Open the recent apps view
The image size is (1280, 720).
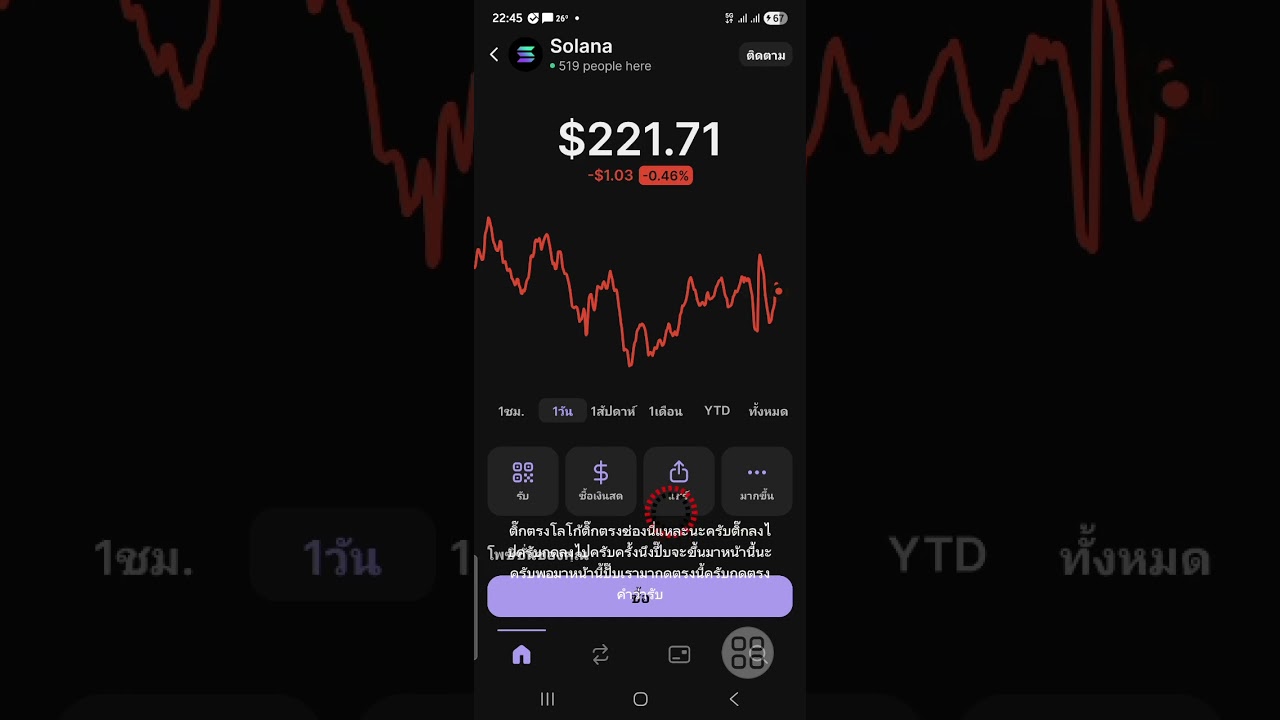[x=547, y=699]
